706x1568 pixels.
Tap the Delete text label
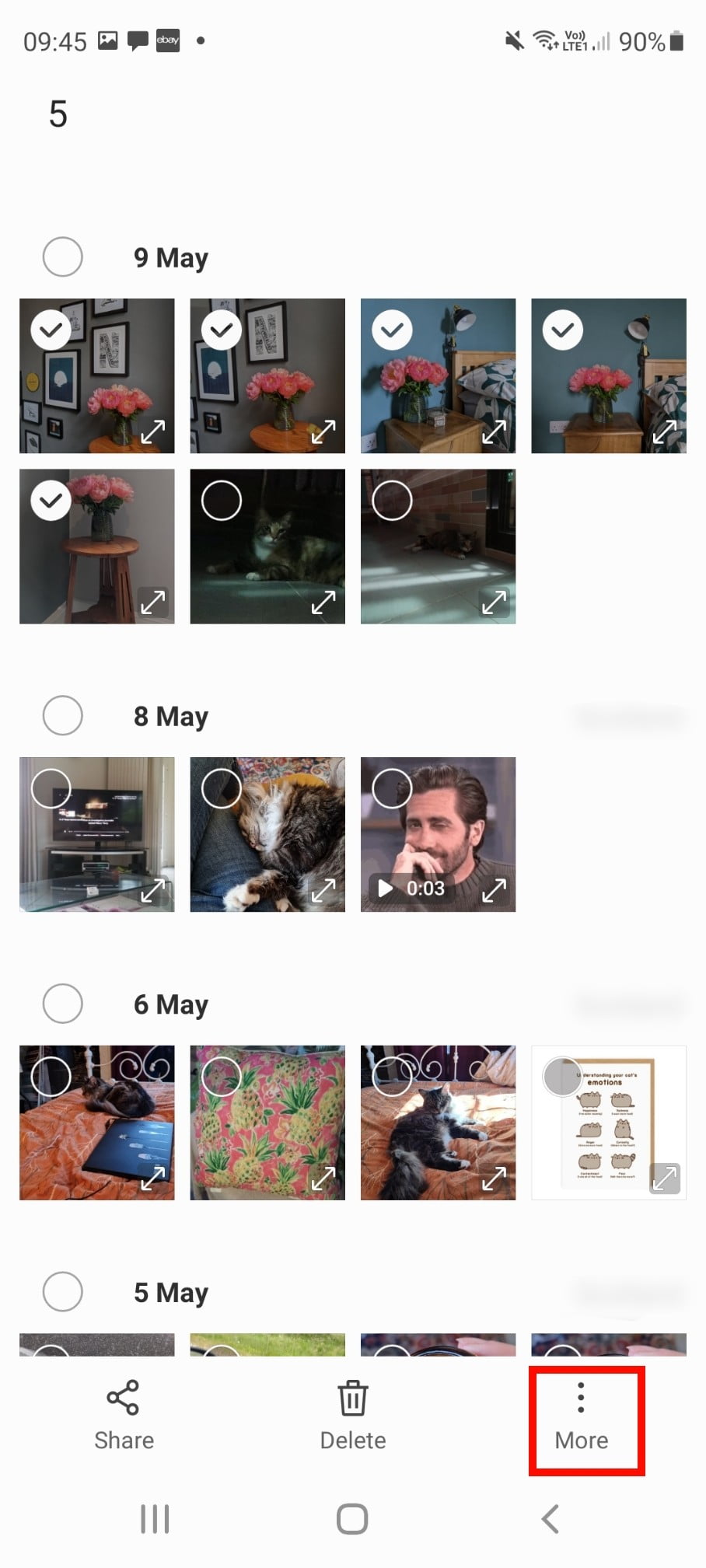(352, 1440)
